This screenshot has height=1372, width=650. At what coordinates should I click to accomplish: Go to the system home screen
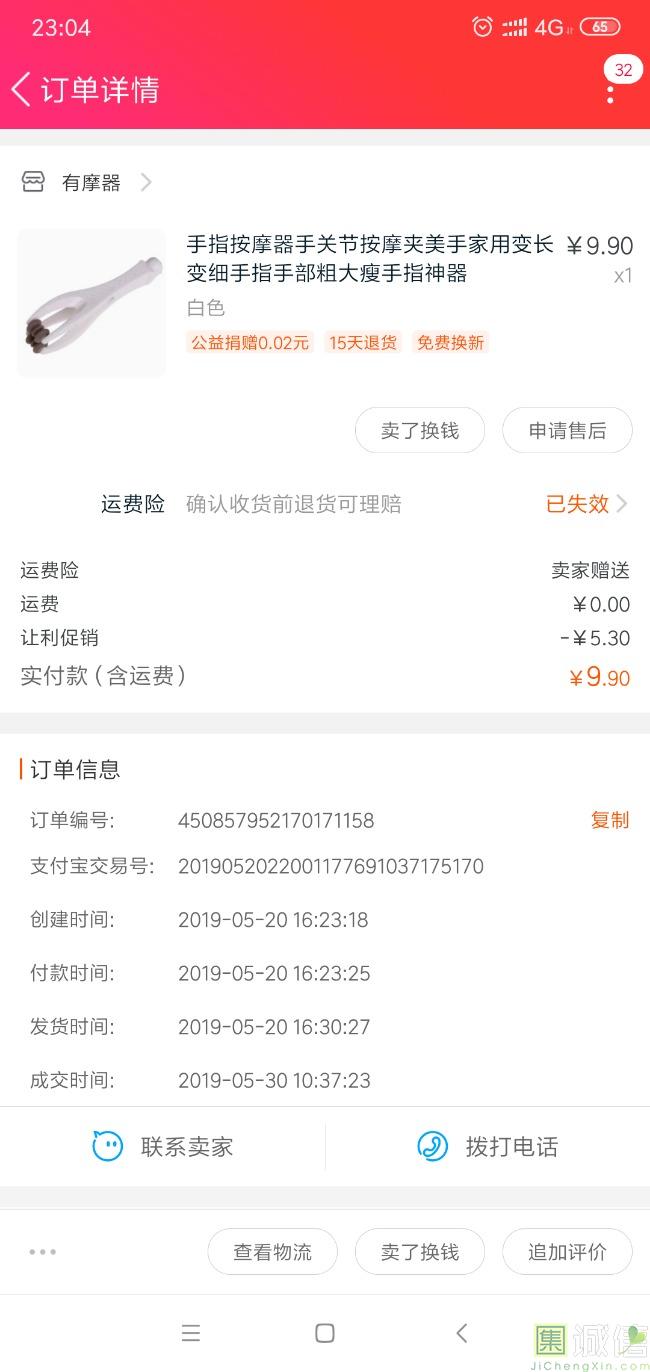tap(324, 1333)
